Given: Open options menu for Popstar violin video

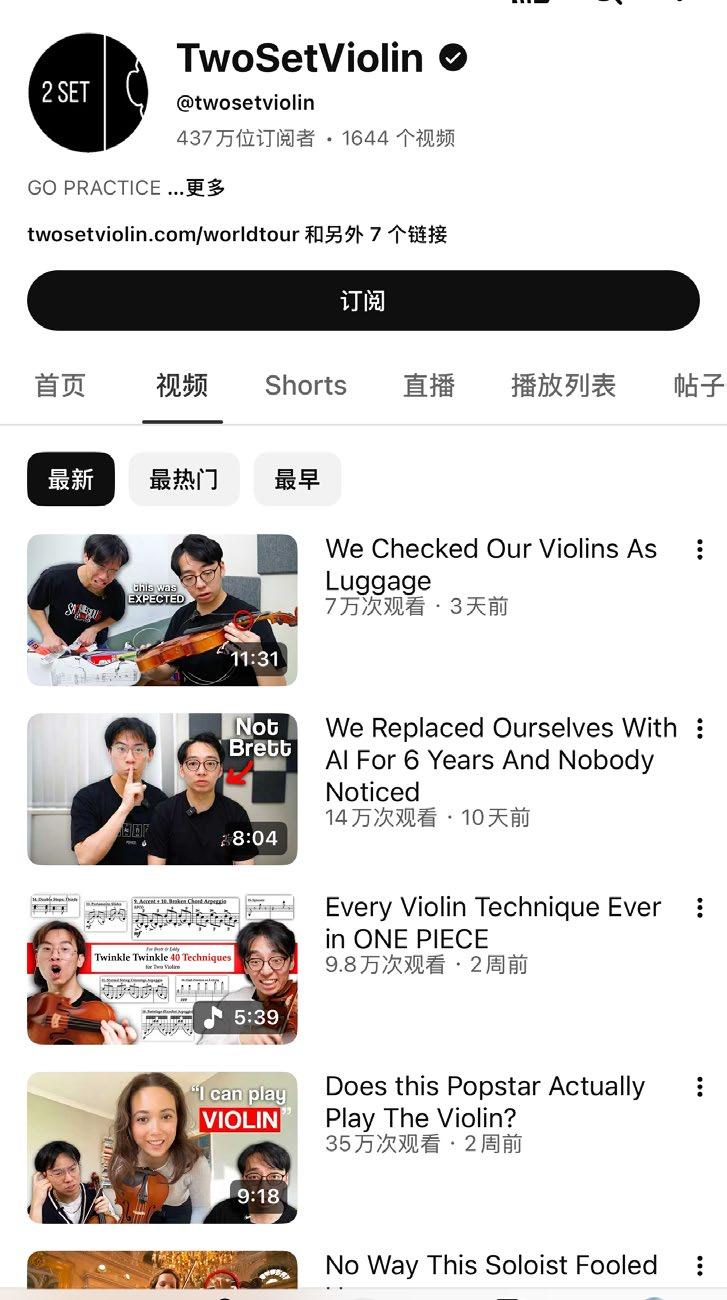Looking at the screenshot, I should click(x=699, y=1086).
